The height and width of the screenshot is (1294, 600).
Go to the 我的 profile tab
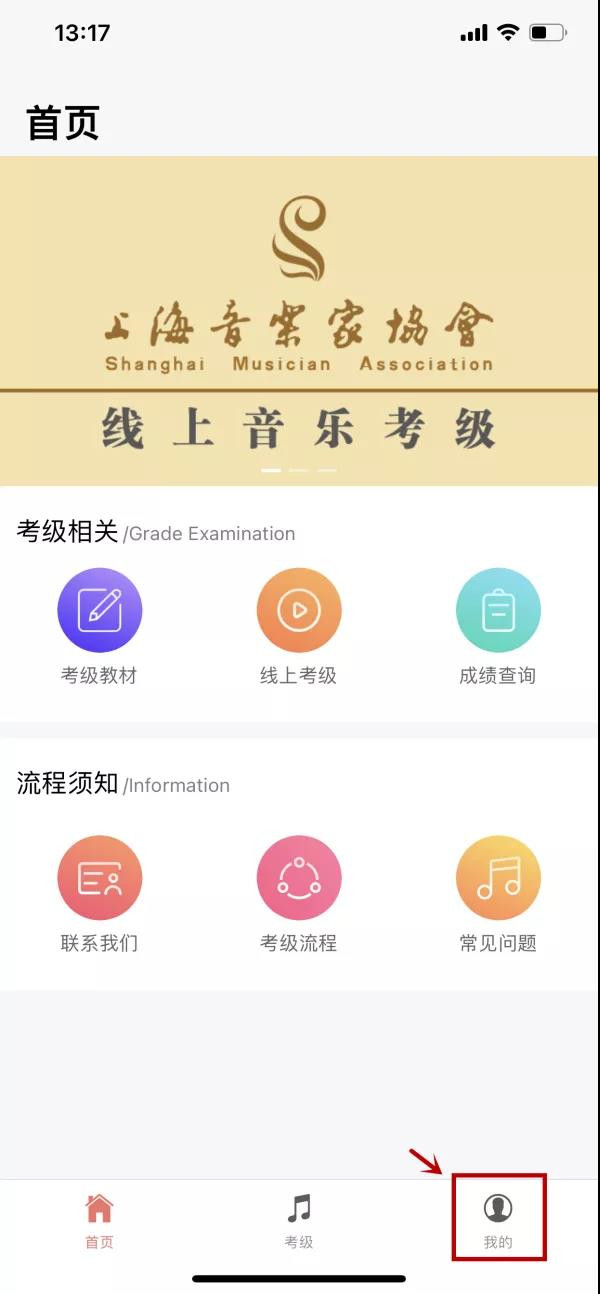(x=498, y=1220)
